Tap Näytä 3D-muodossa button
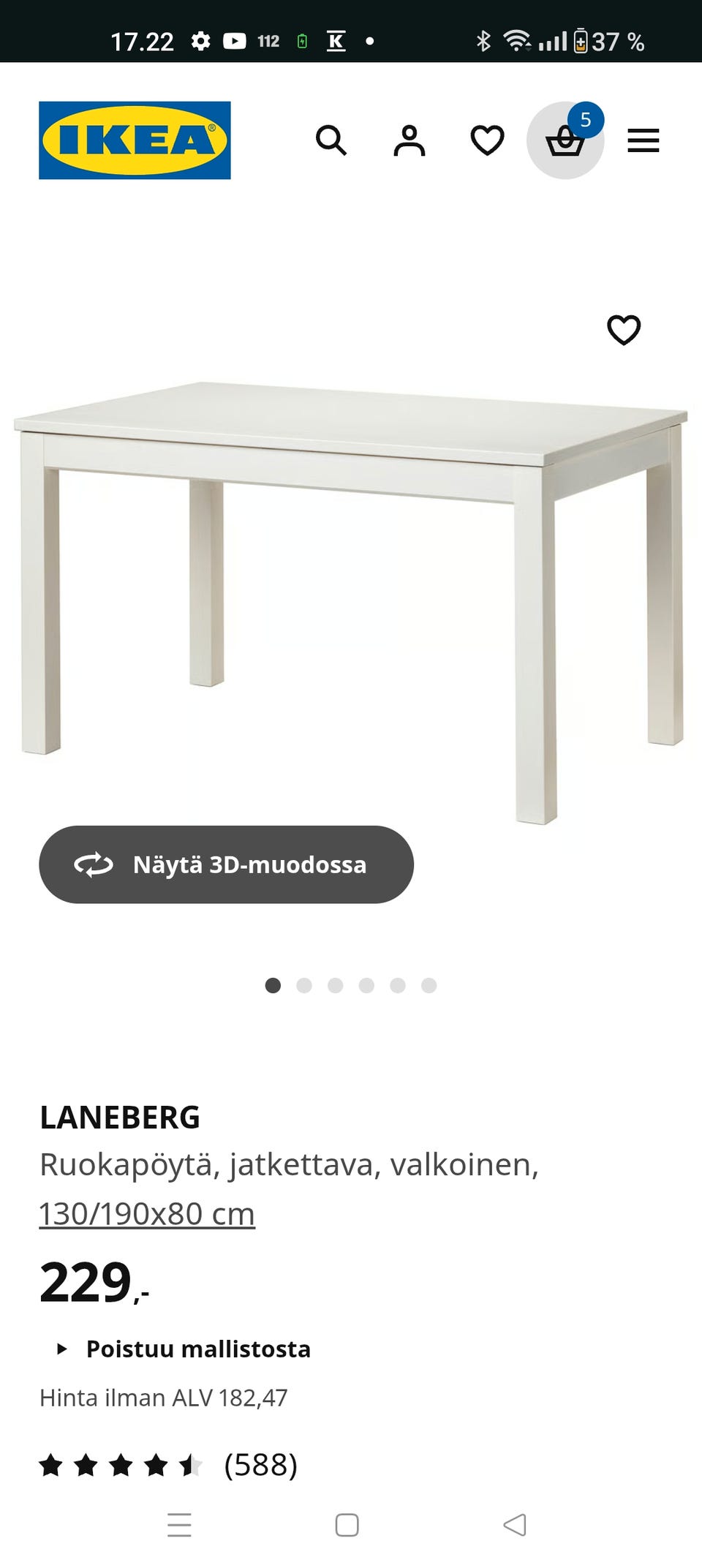The width and height of the screenshot is (702, 1568). (226, 864)
